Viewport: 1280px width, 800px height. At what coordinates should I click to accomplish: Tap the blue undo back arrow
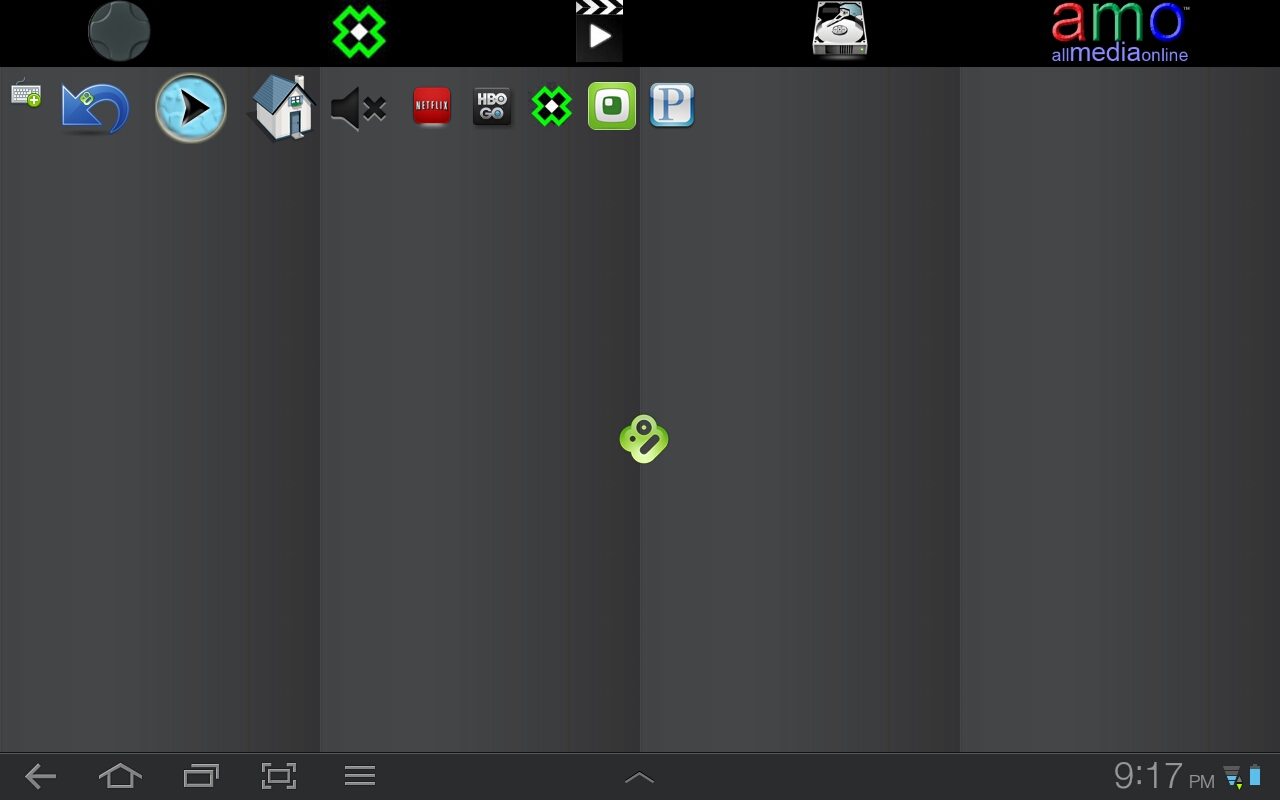point(95,108)
